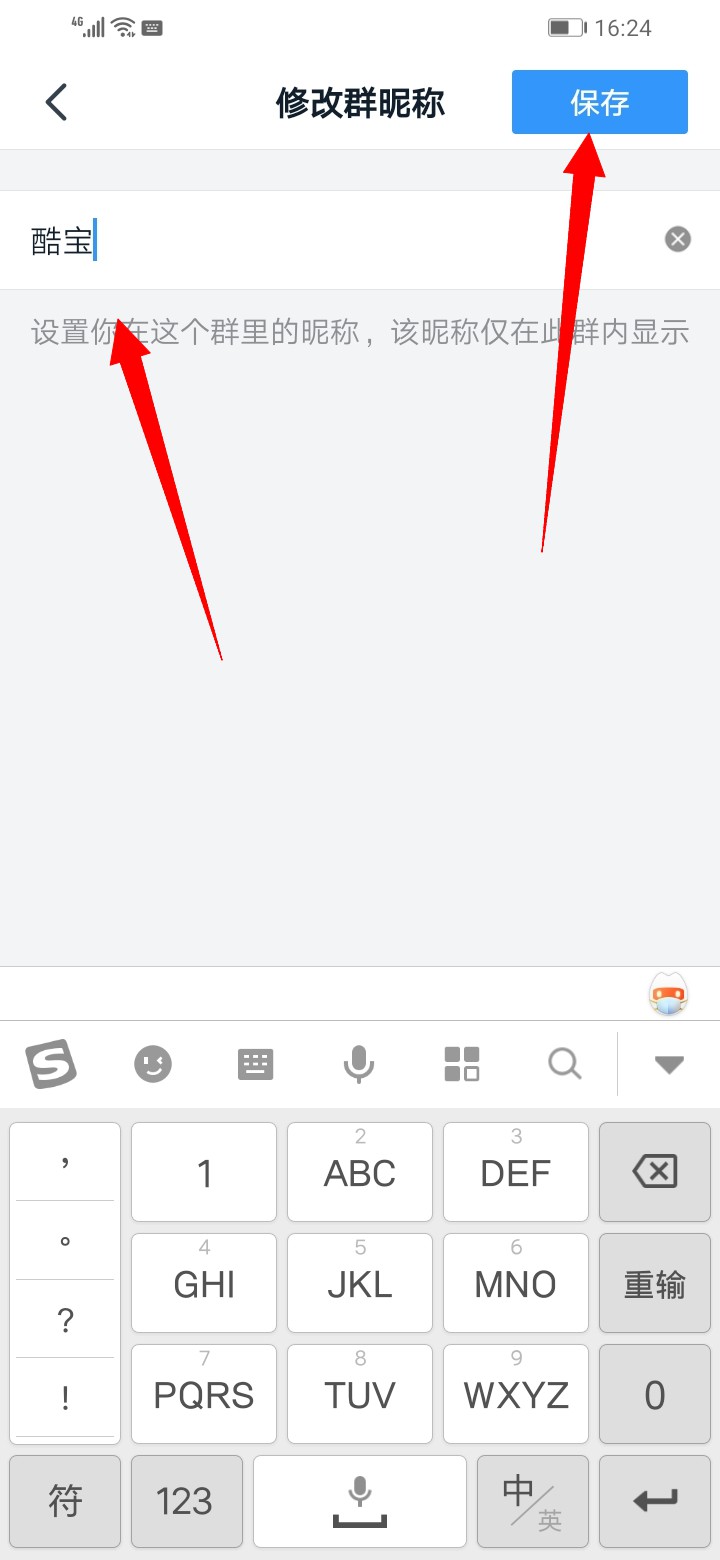Start voice input with the toolbar microphone

358,1064
